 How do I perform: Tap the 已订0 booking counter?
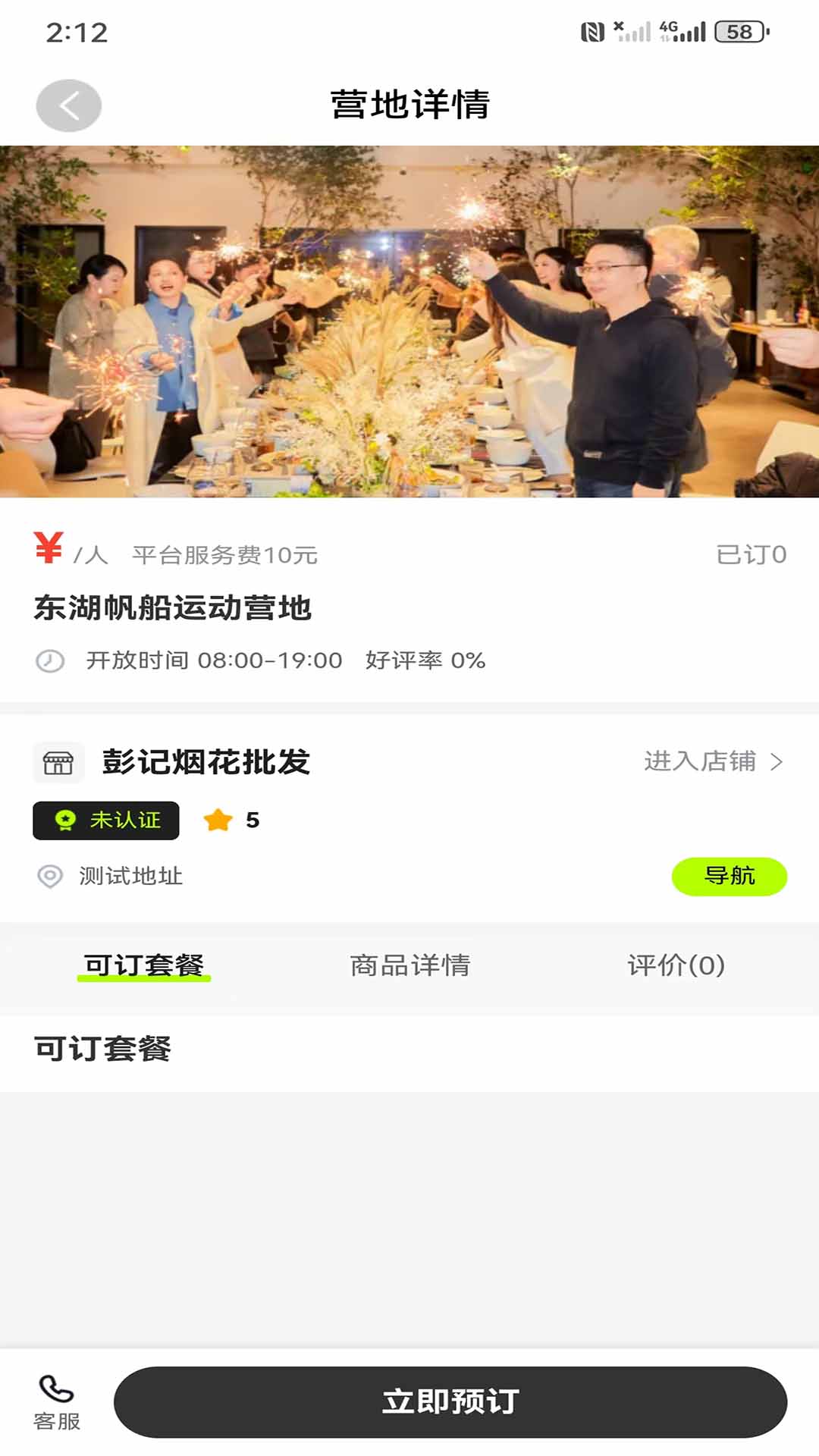(x=751, y=554)
